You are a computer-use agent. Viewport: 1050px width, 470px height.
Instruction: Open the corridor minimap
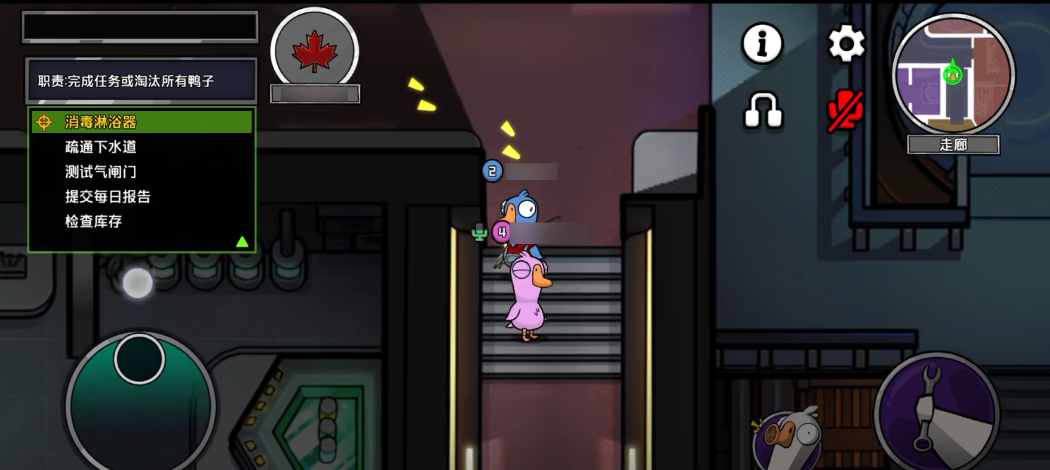(x=952, y=74)
